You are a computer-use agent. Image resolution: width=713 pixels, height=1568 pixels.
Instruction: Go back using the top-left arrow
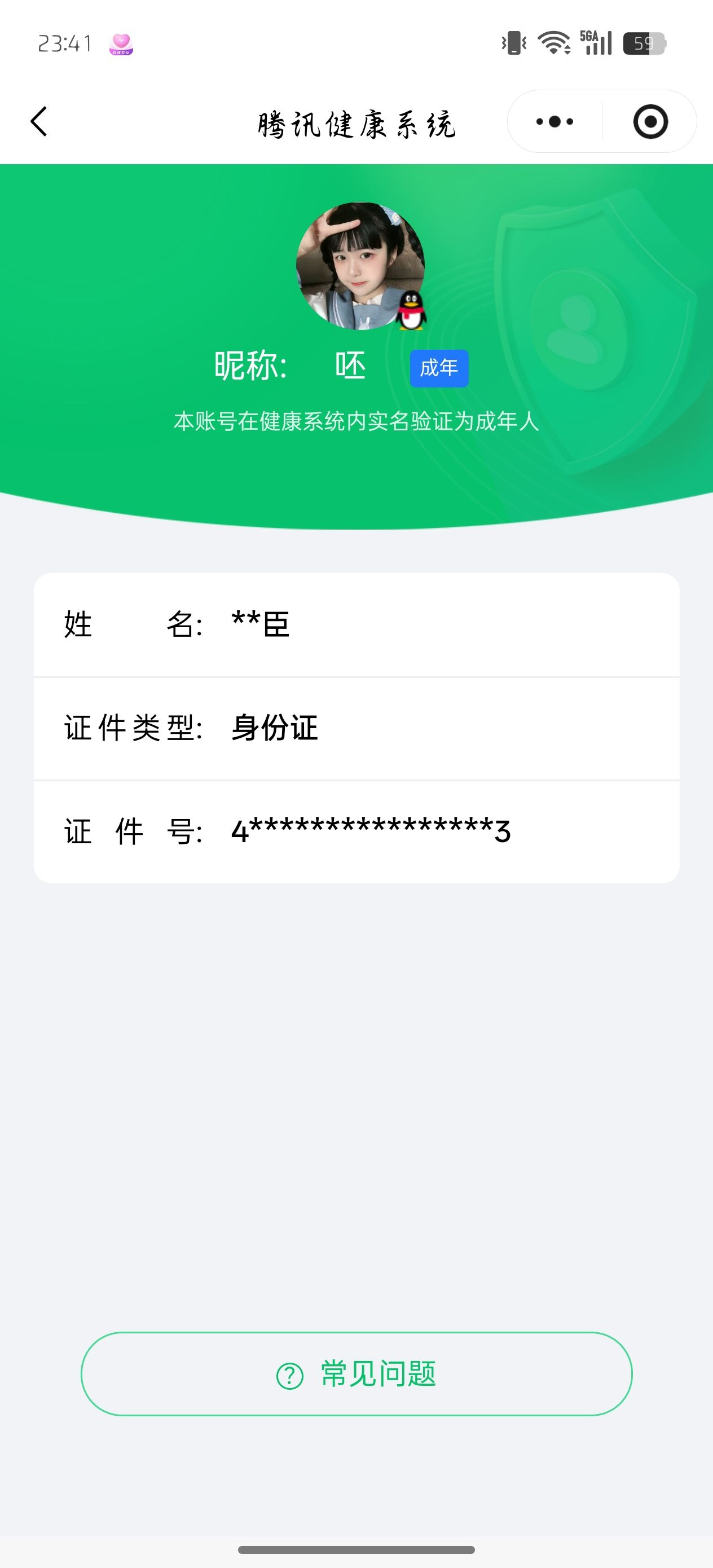(x=39, y=121)
